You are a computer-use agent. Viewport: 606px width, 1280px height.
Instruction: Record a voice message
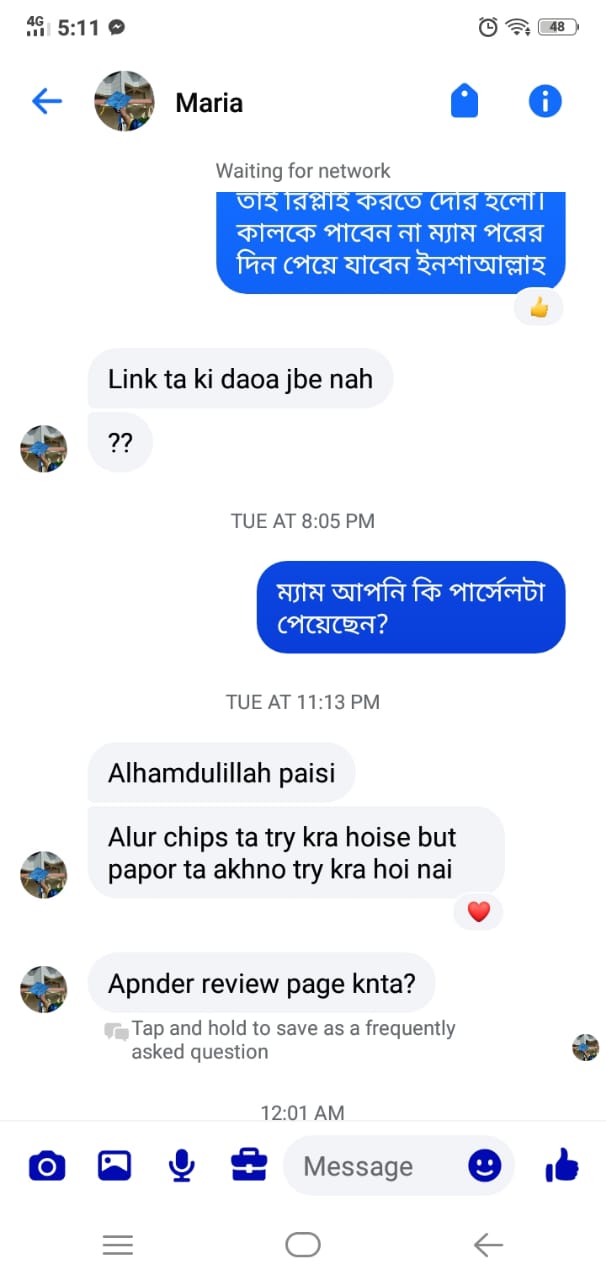coord(181,1165)
